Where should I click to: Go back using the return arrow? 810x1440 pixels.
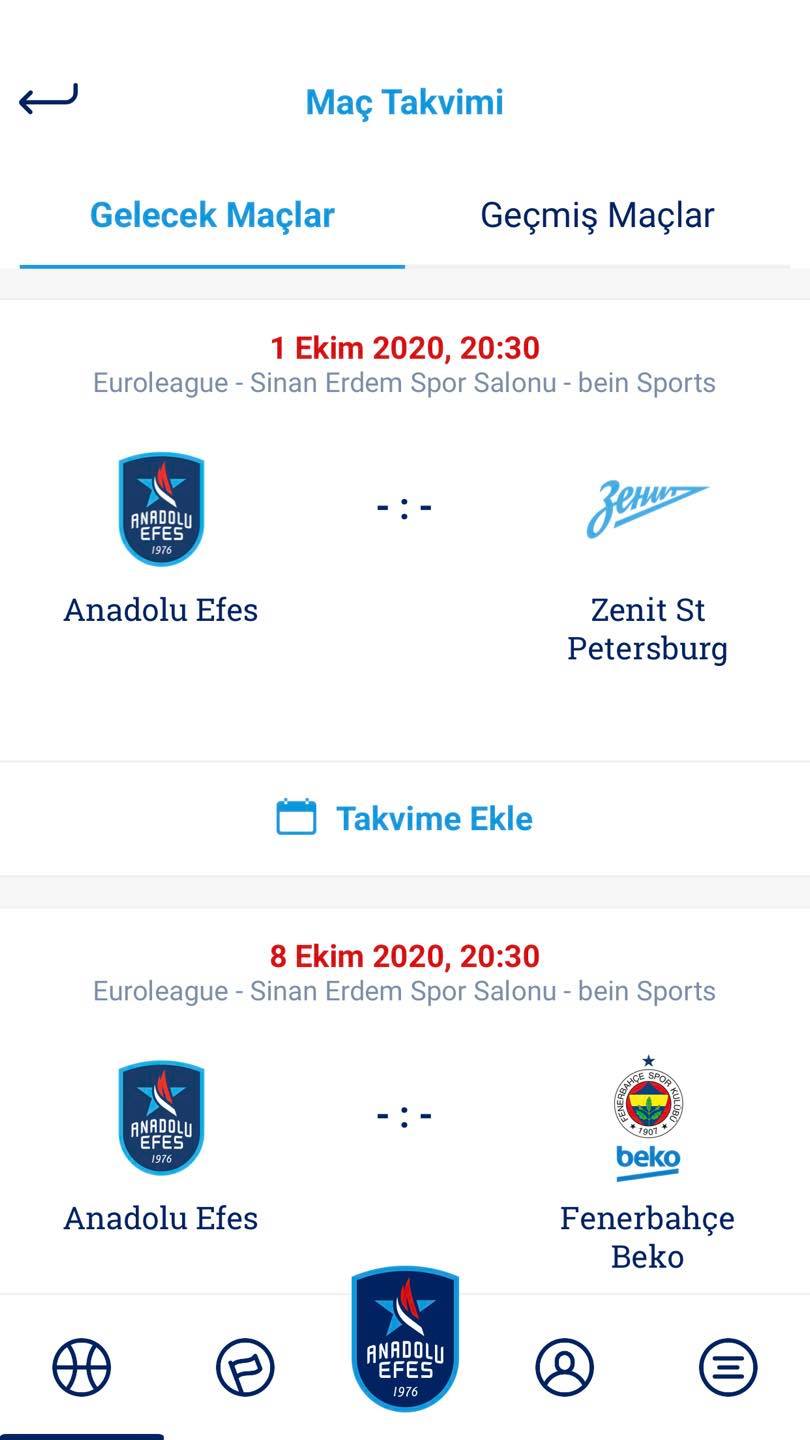click(x=48, y=99)
